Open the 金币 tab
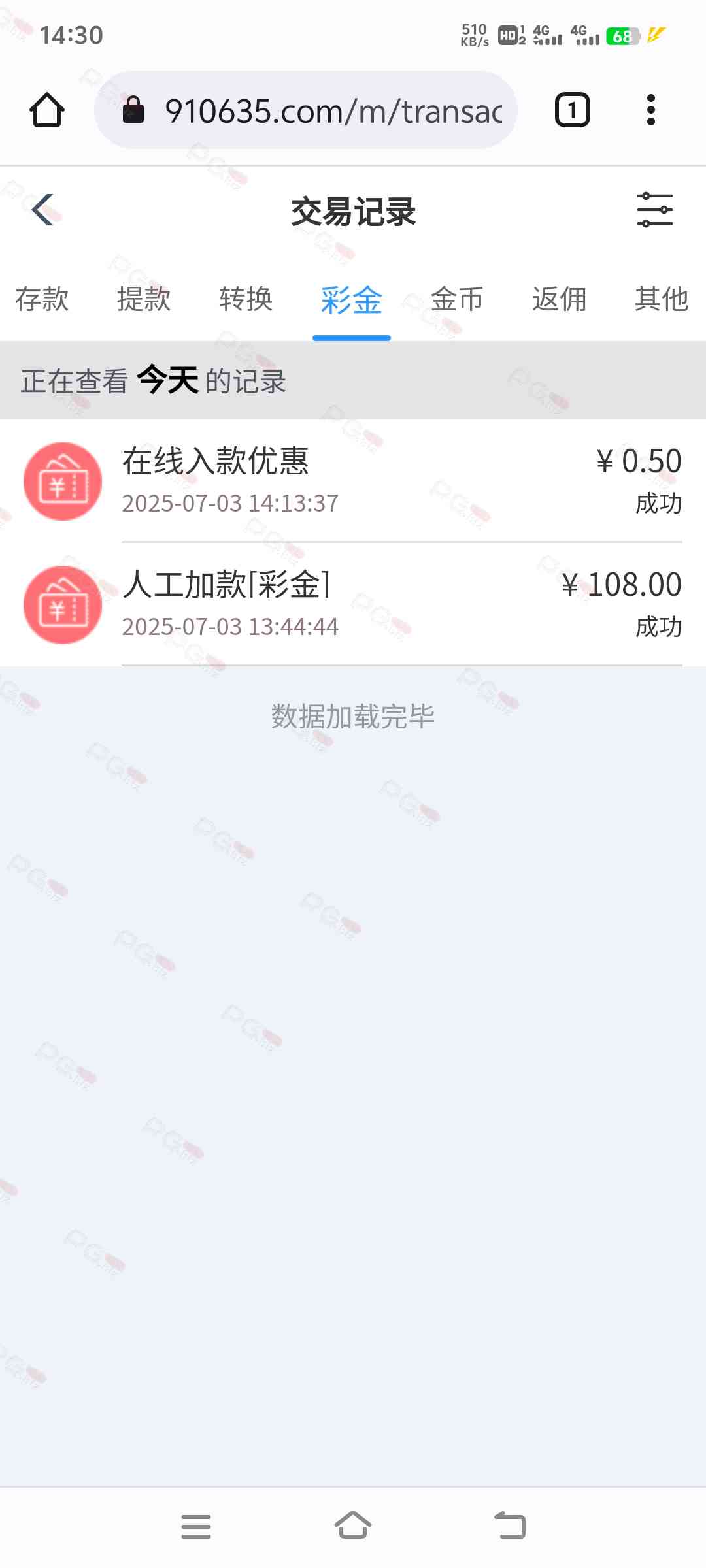This screenshot has height=1568, width=706. pos(457,299)
